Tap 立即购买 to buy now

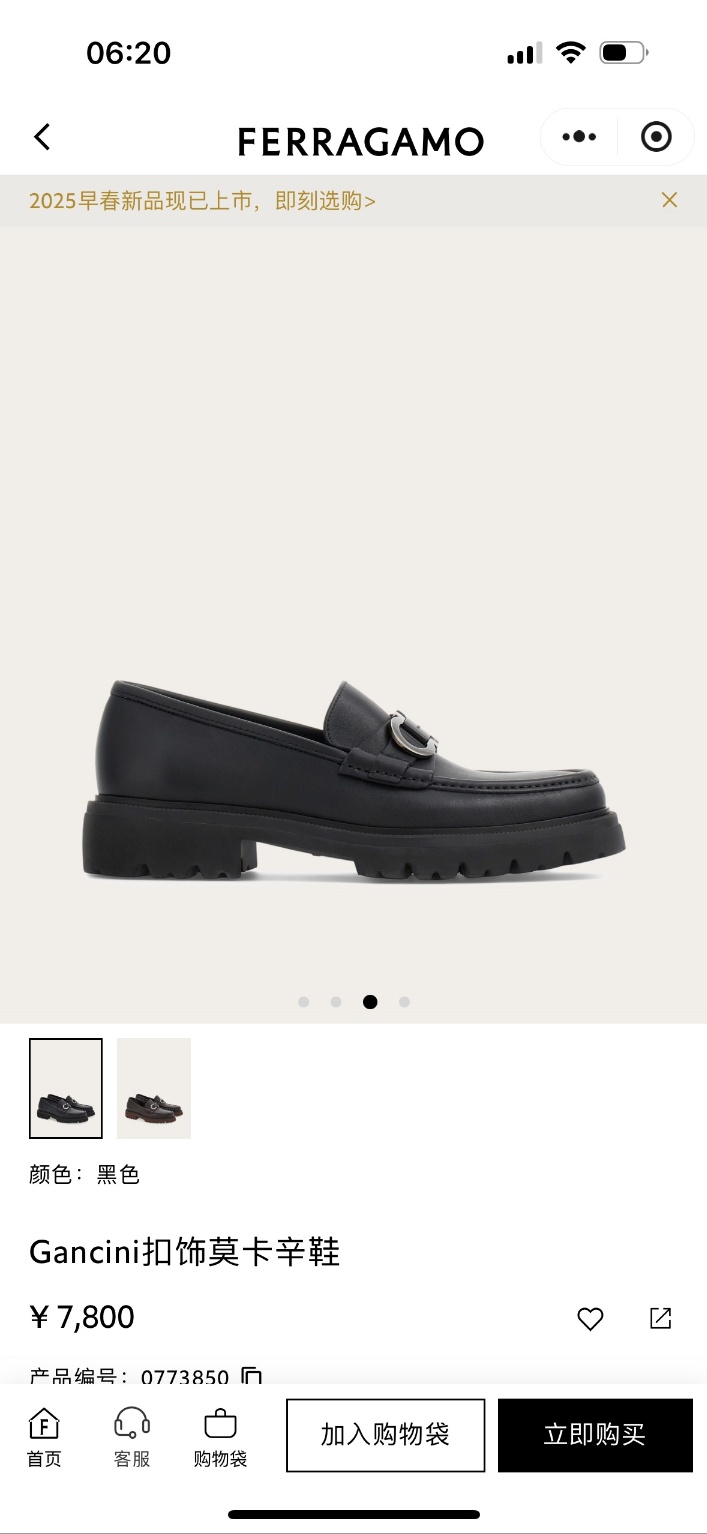[595, 1435]
